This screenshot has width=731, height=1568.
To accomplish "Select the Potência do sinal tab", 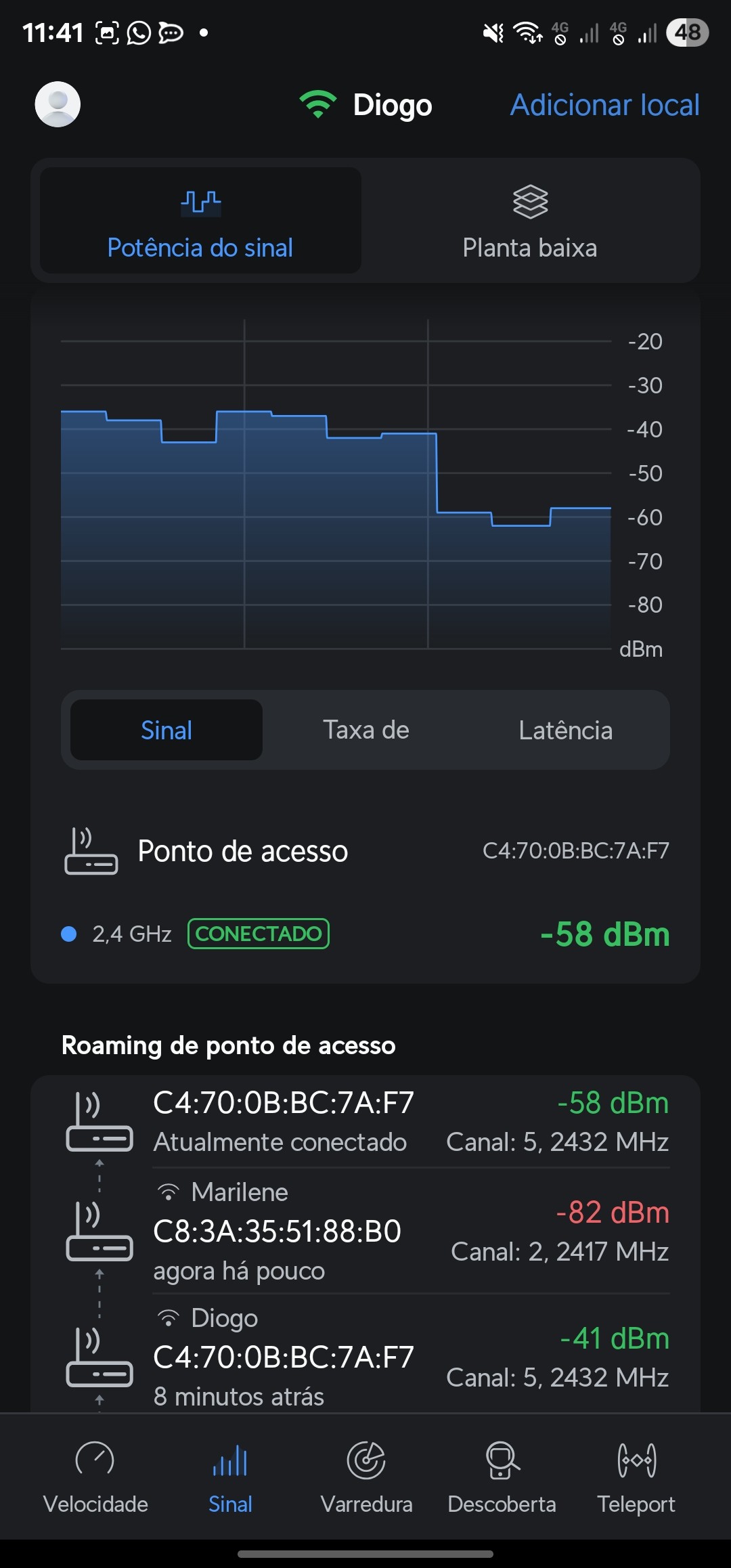I will pos(200,221).
